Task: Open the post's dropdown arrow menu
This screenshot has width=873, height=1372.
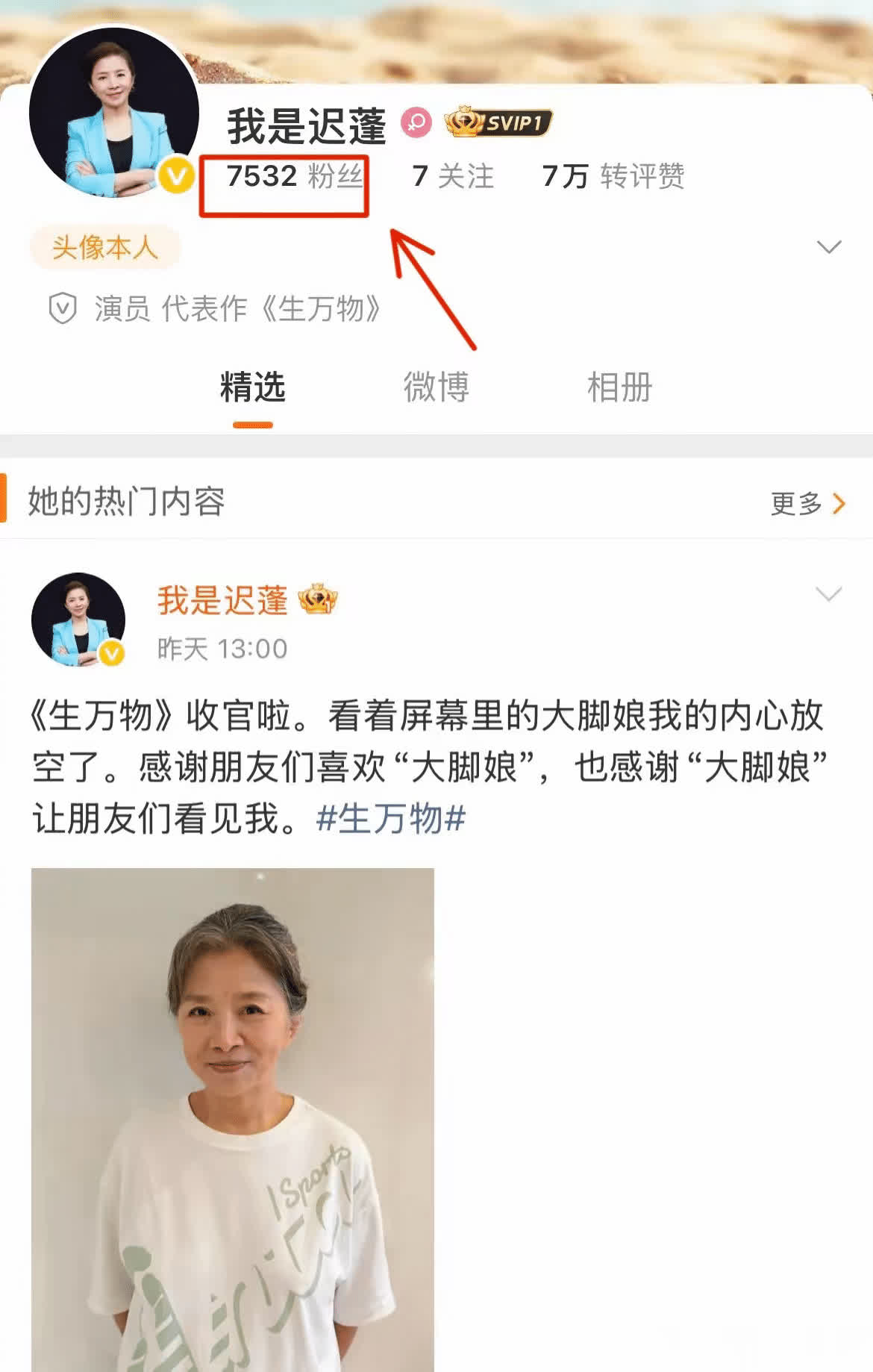Action: (x=829, y=594)
